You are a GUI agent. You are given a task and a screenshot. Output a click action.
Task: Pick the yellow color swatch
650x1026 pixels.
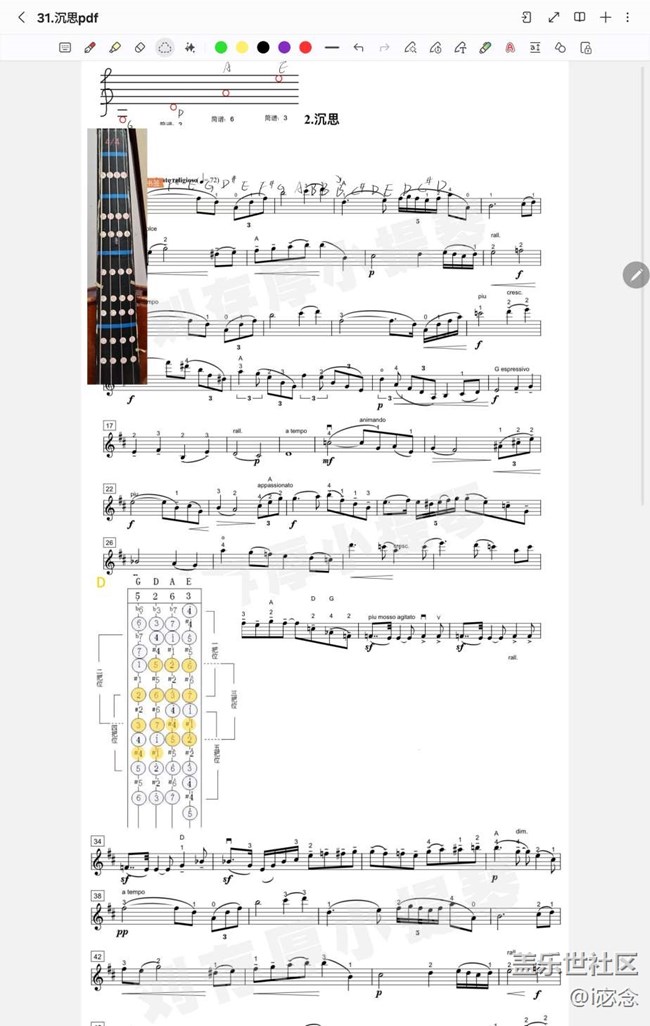242,47
